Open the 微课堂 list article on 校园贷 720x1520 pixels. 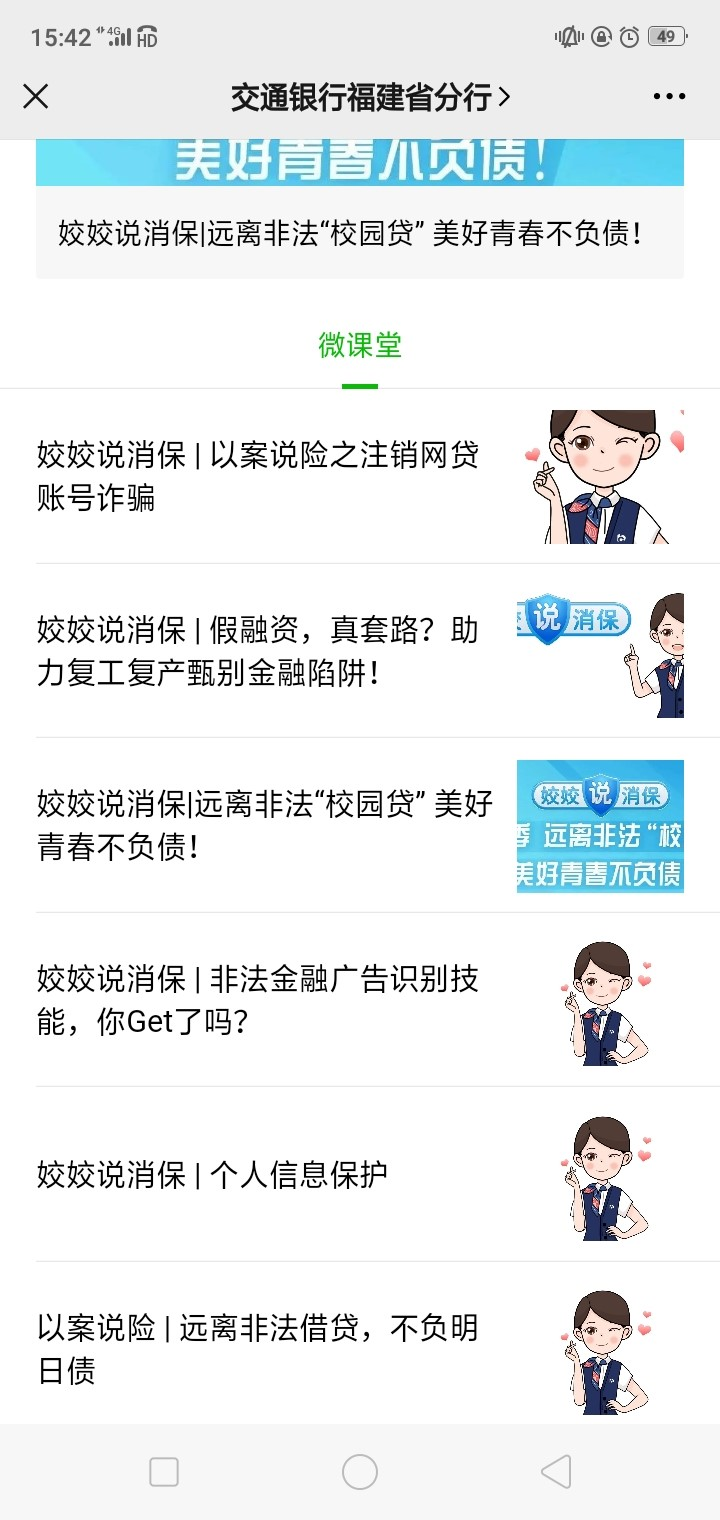tap(360, 826)
